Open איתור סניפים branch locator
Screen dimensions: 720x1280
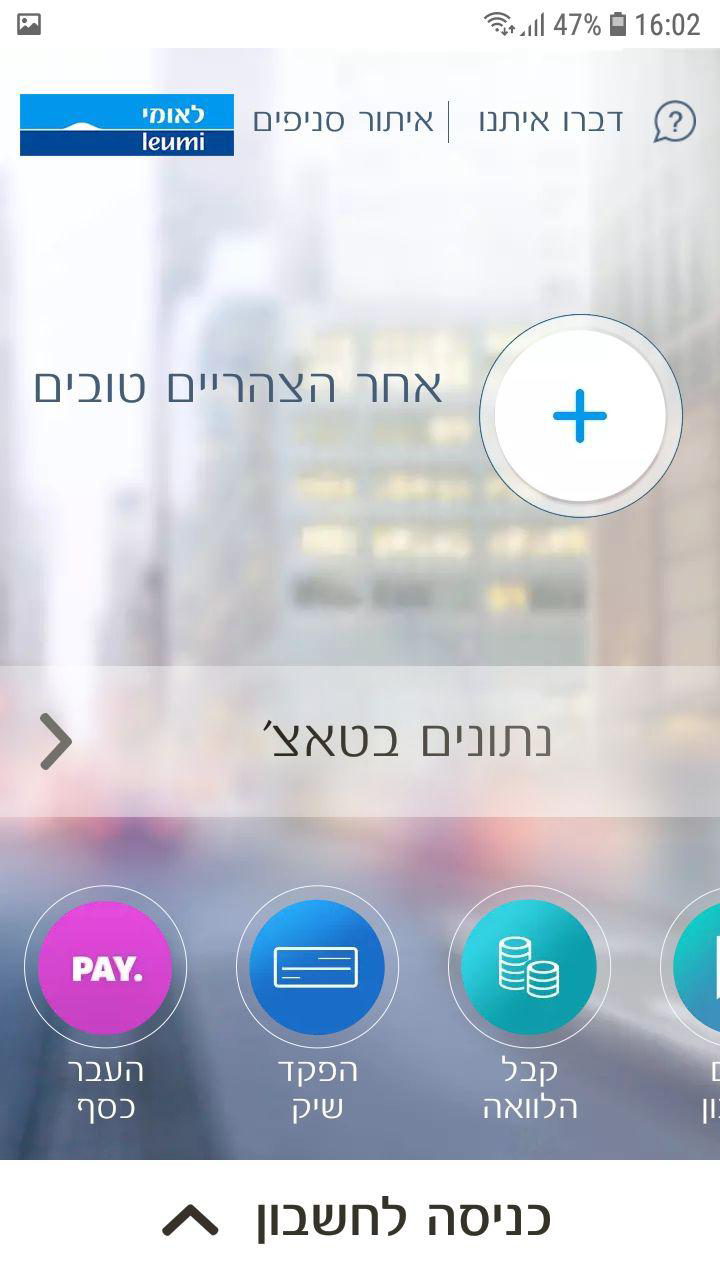[x=343, y=122]
